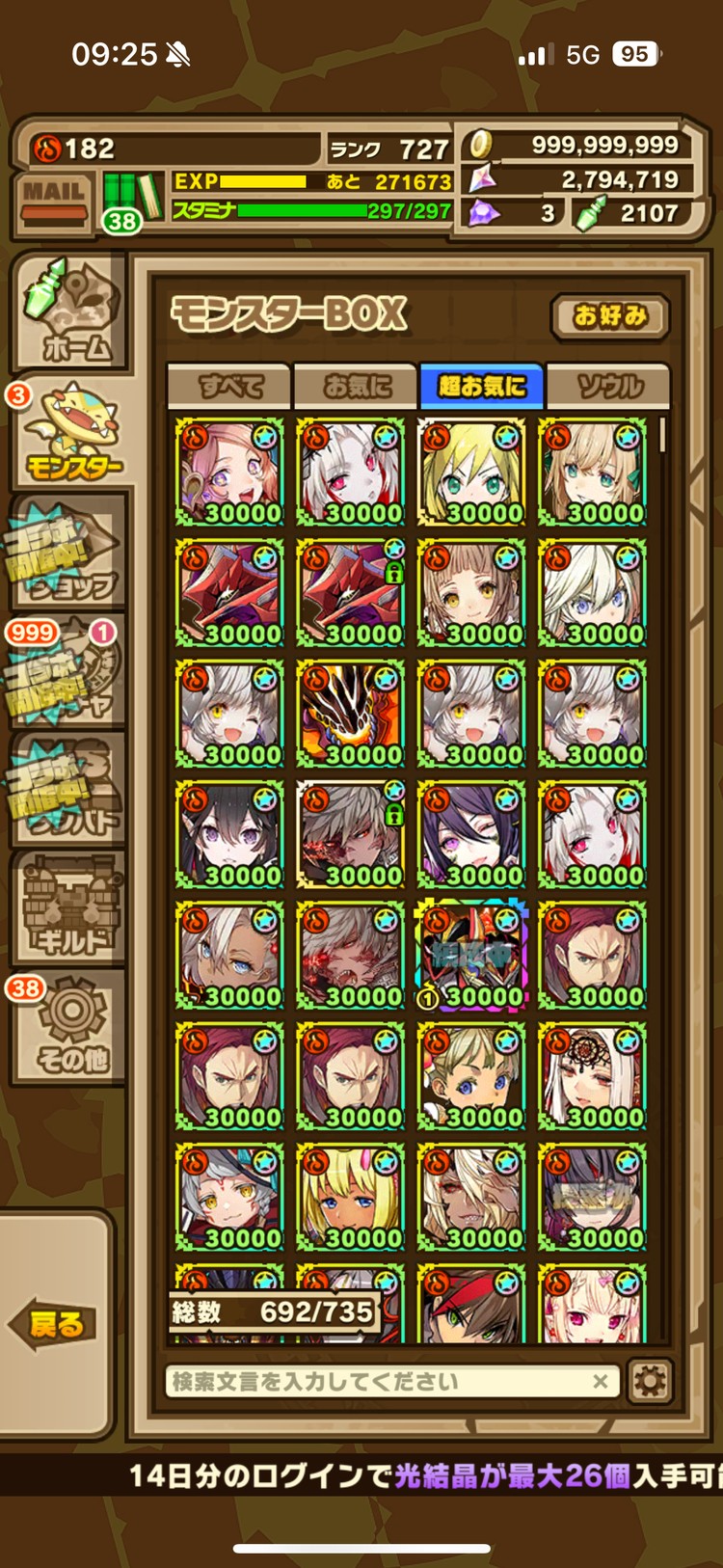Select the monster tile marked 編成中

(472, 955)
